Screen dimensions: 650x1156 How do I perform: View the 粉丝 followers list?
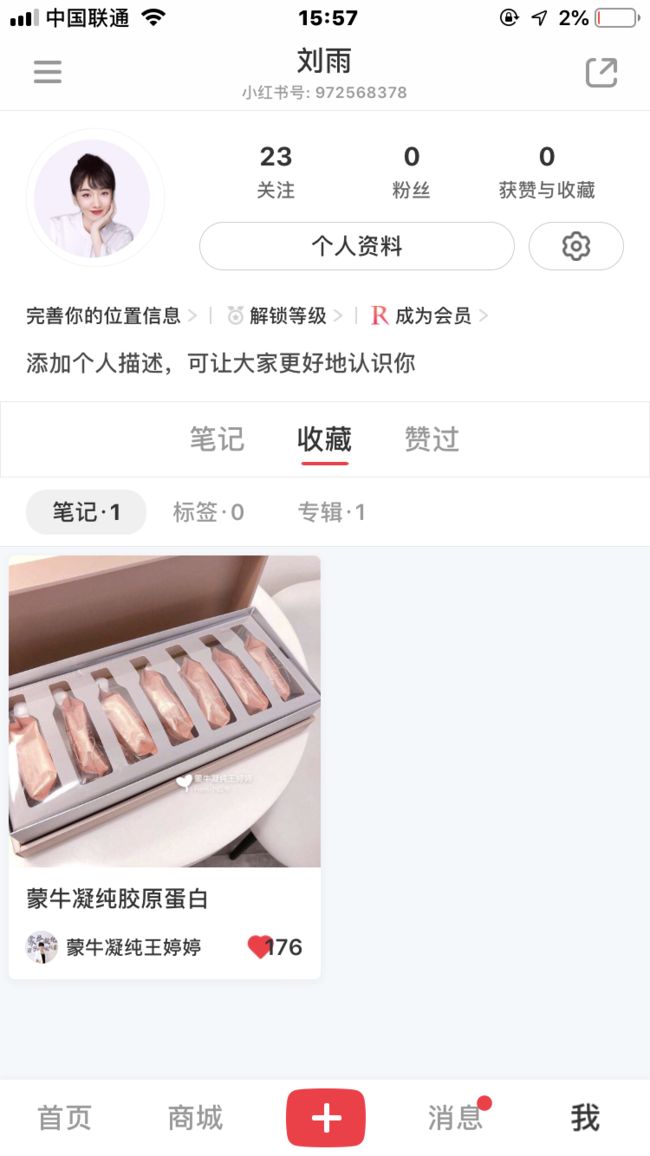pos(411,172)
